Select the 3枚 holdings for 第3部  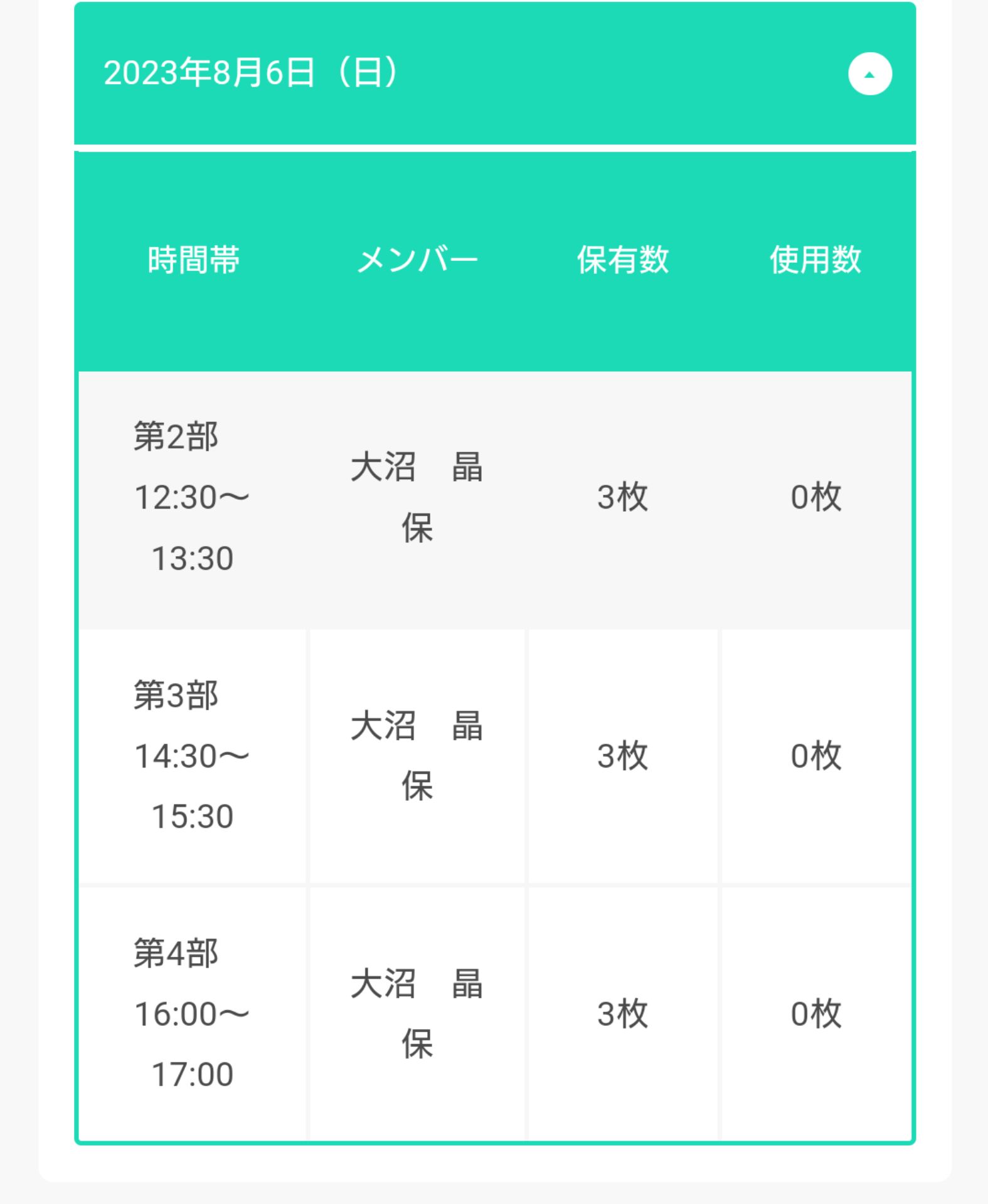(621, 756)
